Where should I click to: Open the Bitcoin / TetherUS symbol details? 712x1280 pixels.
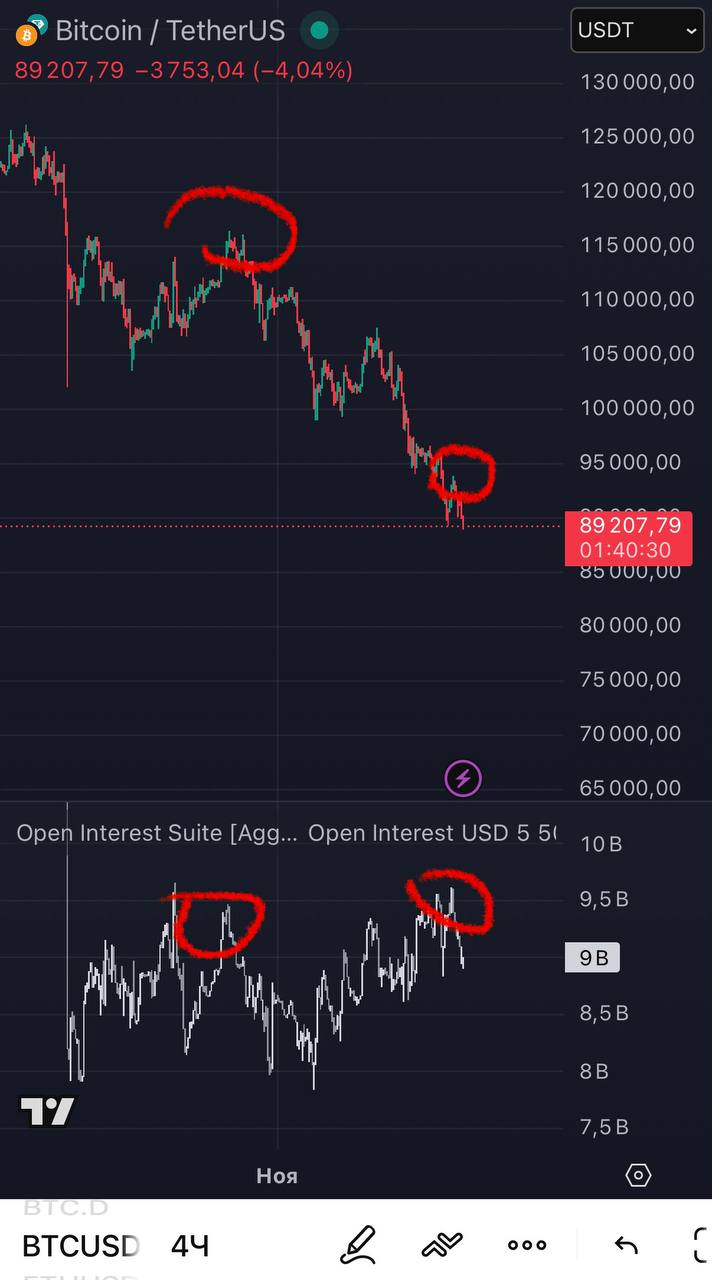click(169, 30)
